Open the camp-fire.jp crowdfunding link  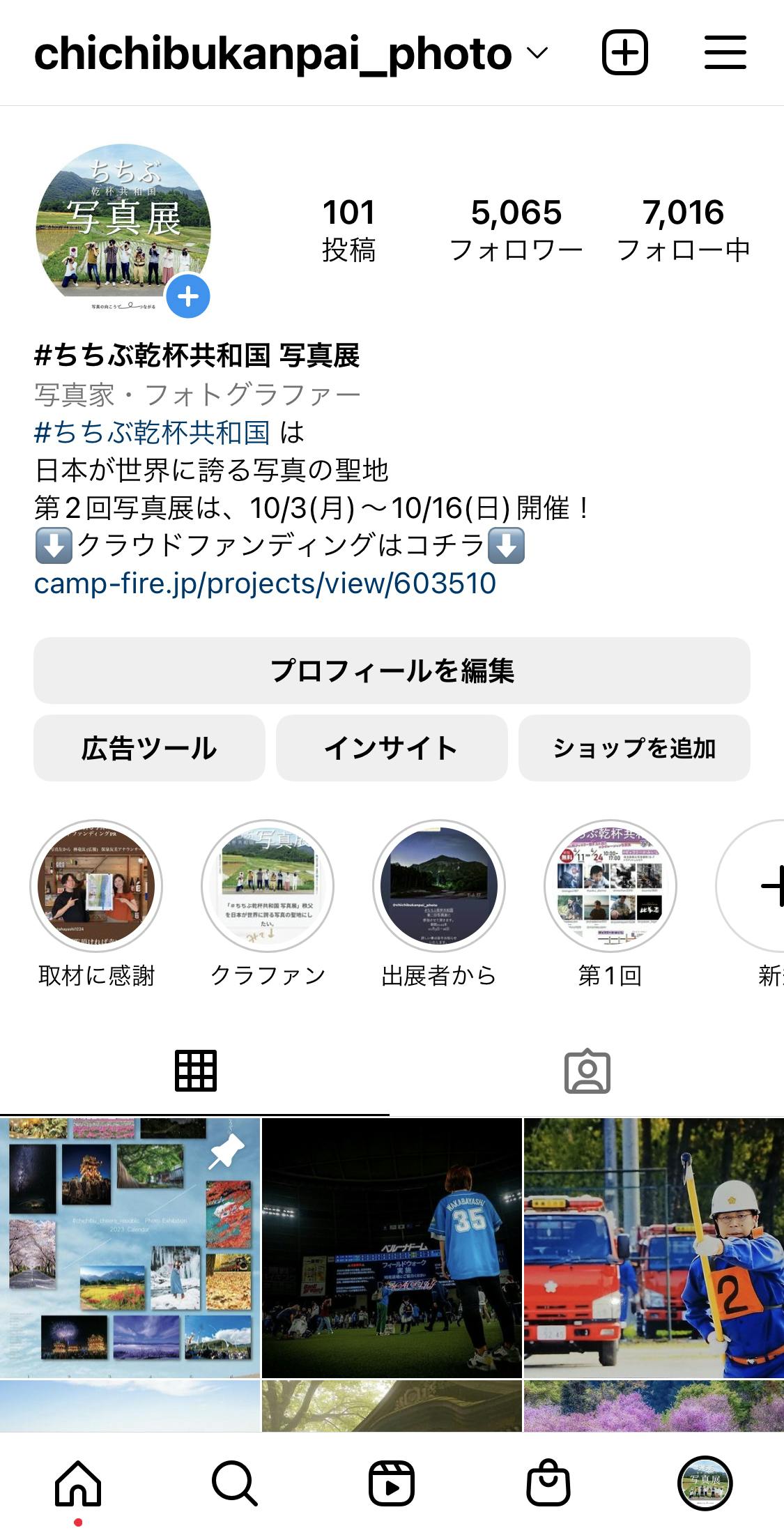click(x=265, y=583)
